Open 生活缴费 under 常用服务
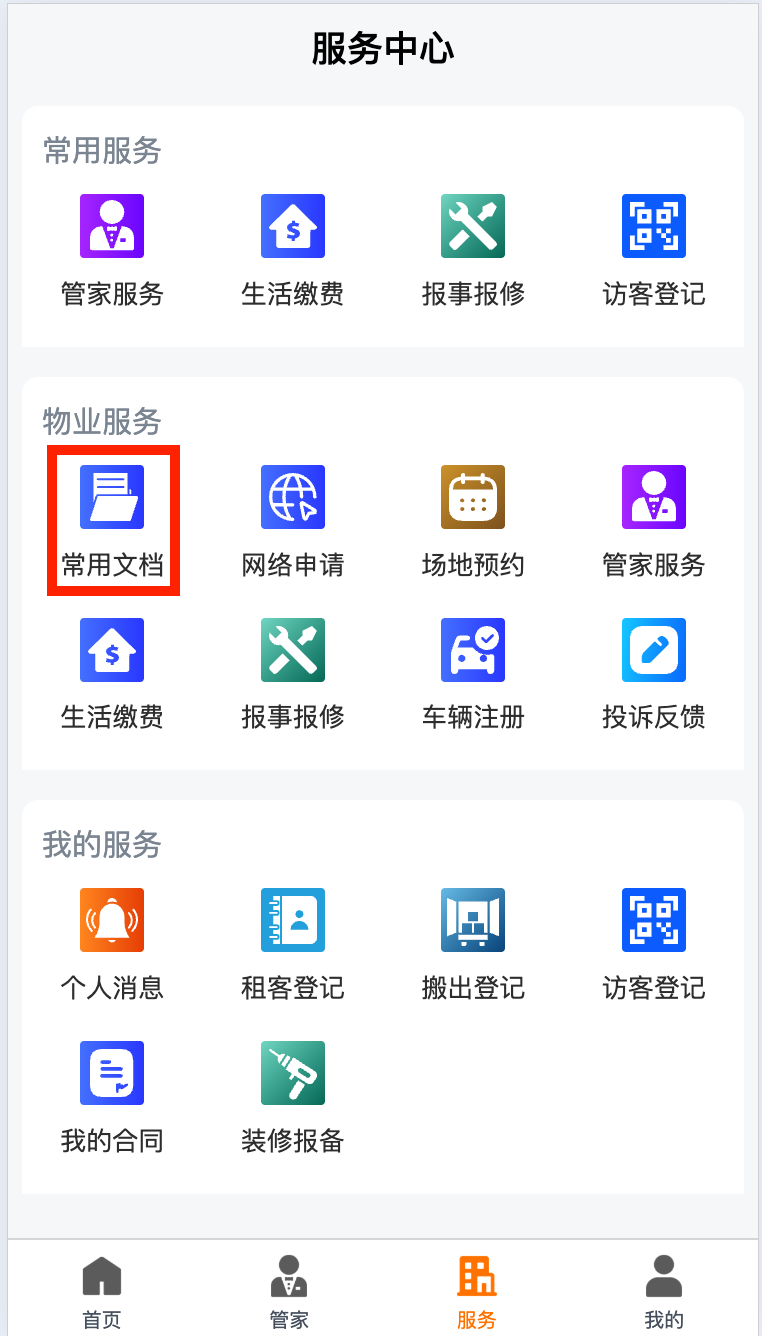The image size is (762, 1336). pyautogui.click(x=293, y=226)
